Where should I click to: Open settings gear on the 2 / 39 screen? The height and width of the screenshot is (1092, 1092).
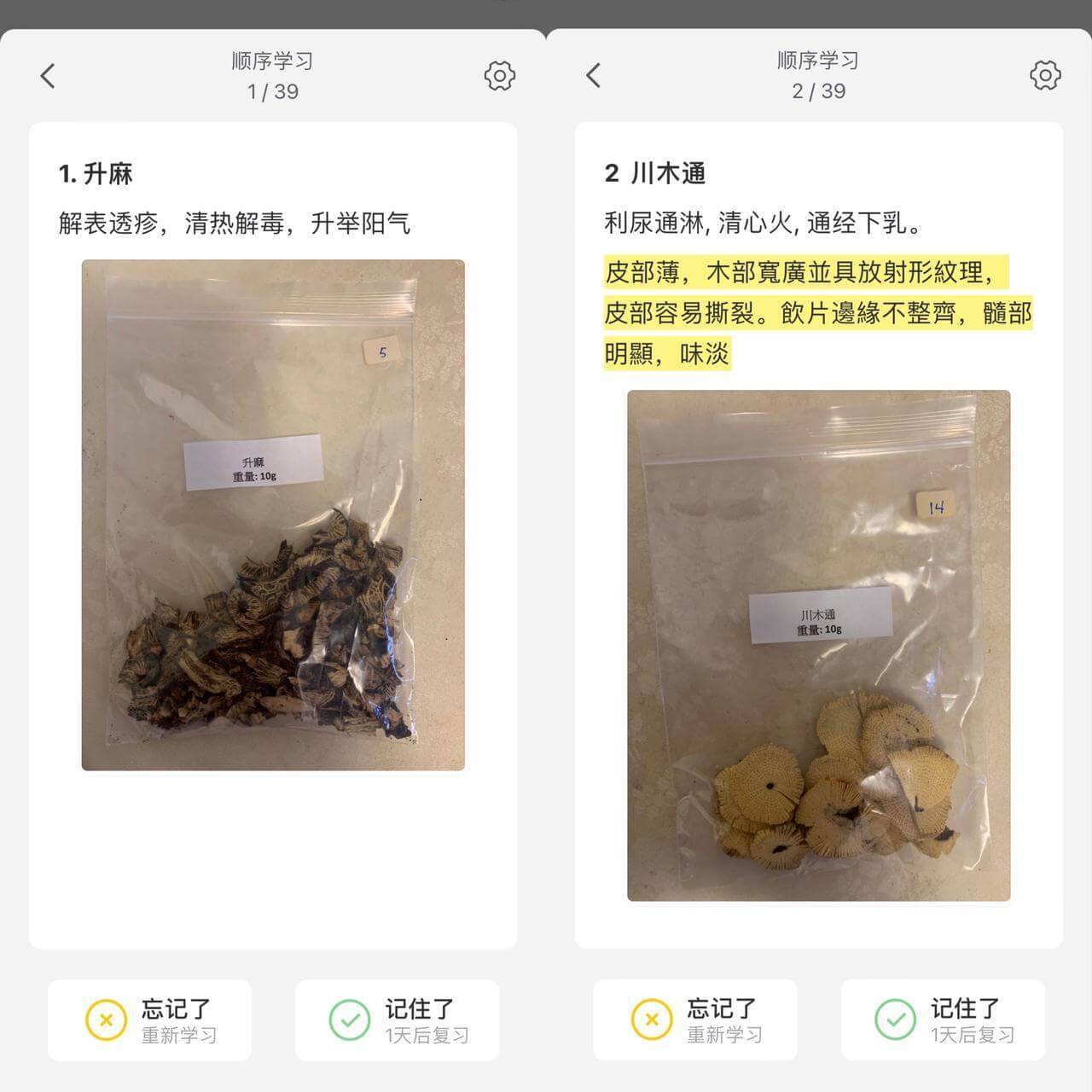(x=1045, y=75)
